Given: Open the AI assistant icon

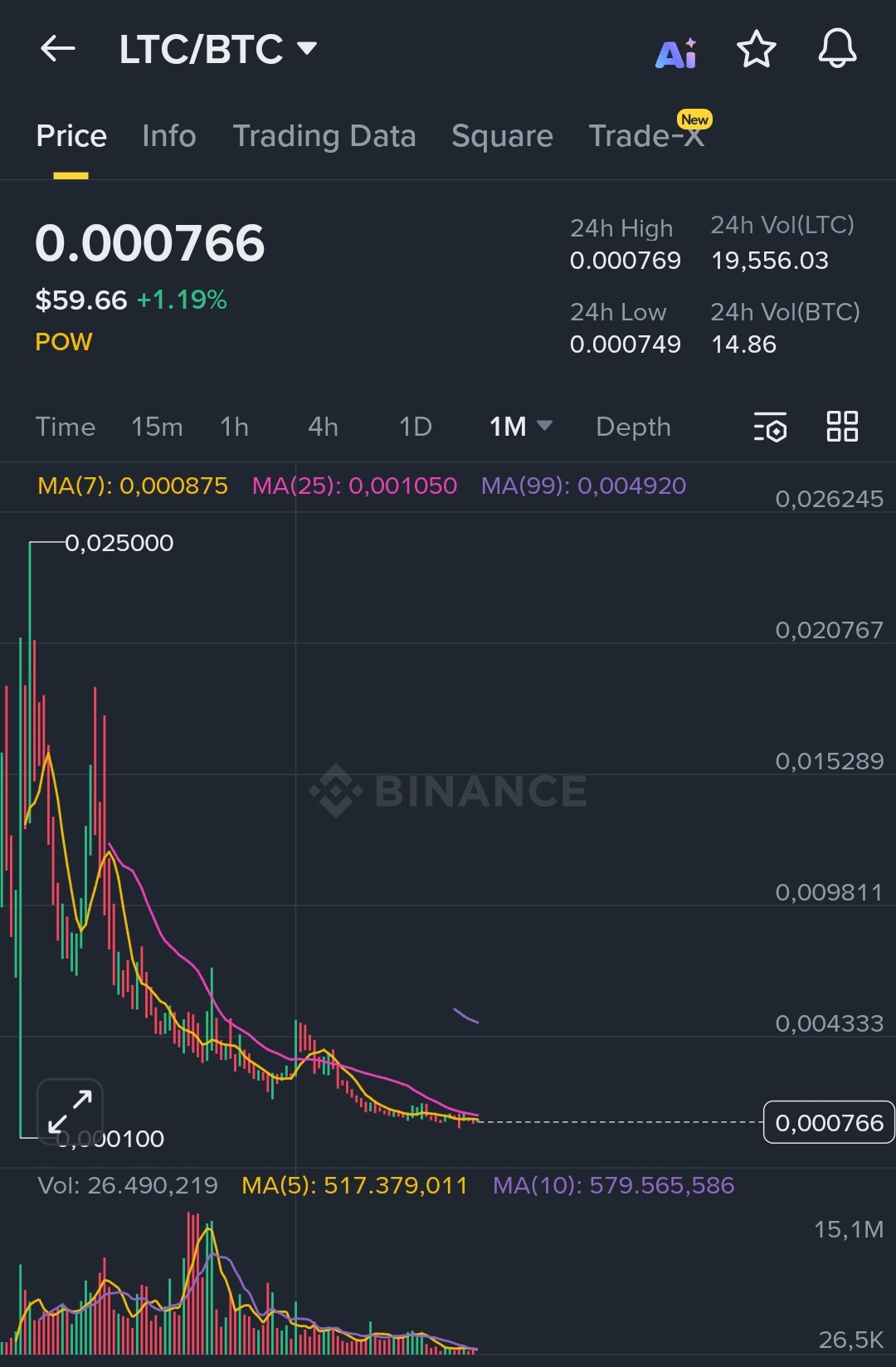Looking at the screenshot, I should pyautogui.click(x=676, y=53).
